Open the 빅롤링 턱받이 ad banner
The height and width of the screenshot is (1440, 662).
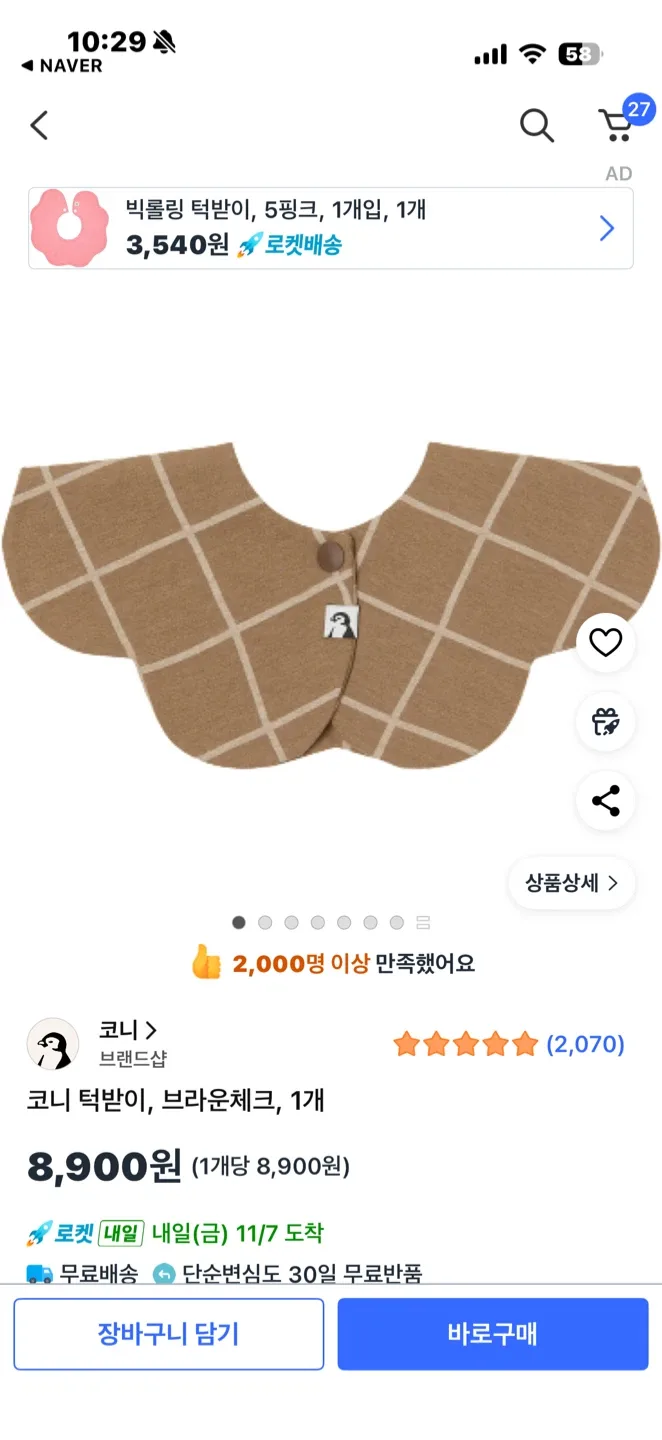(x=330, y=229)
